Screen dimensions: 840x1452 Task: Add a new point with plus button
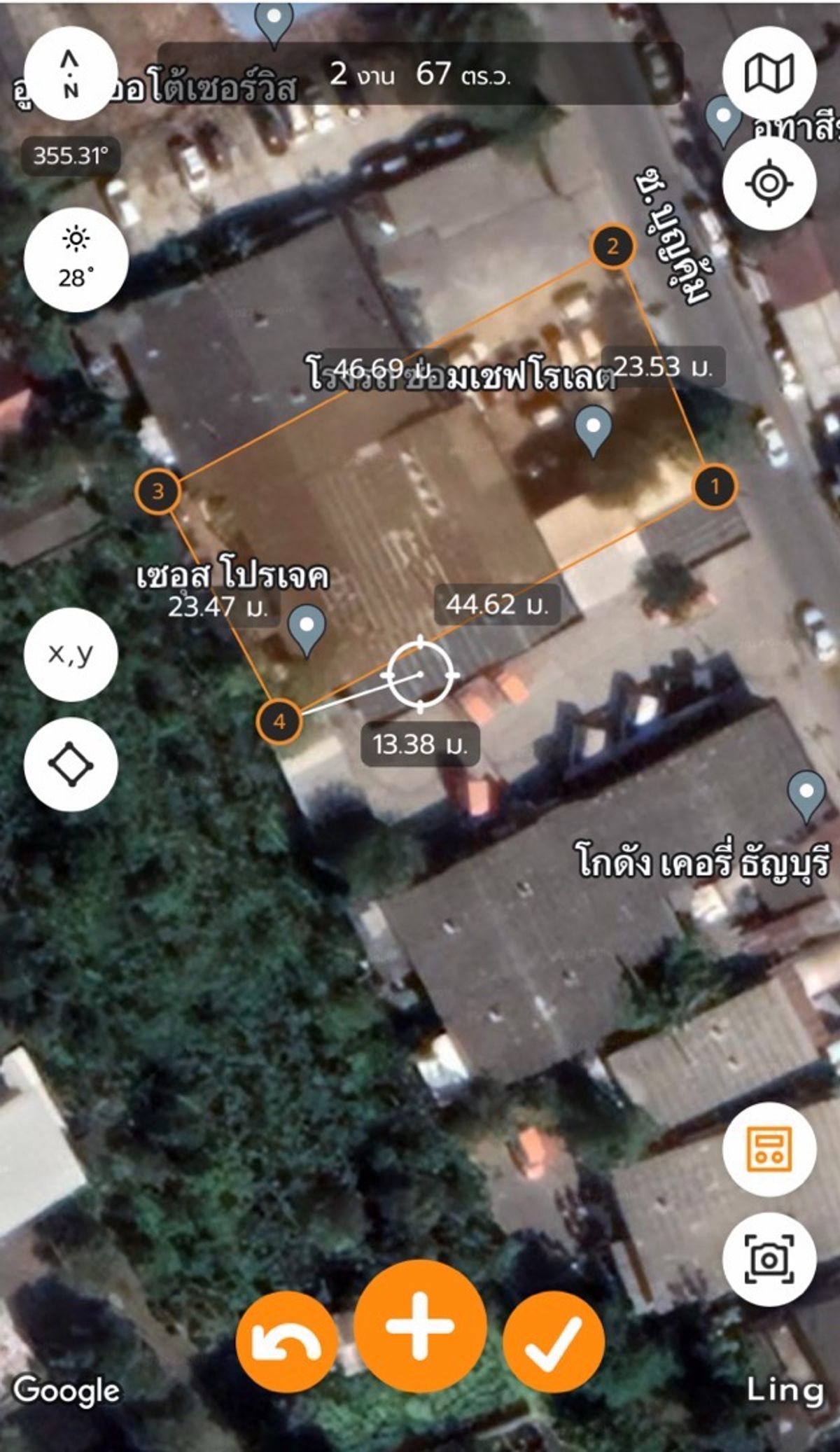tap(420, 1327)
